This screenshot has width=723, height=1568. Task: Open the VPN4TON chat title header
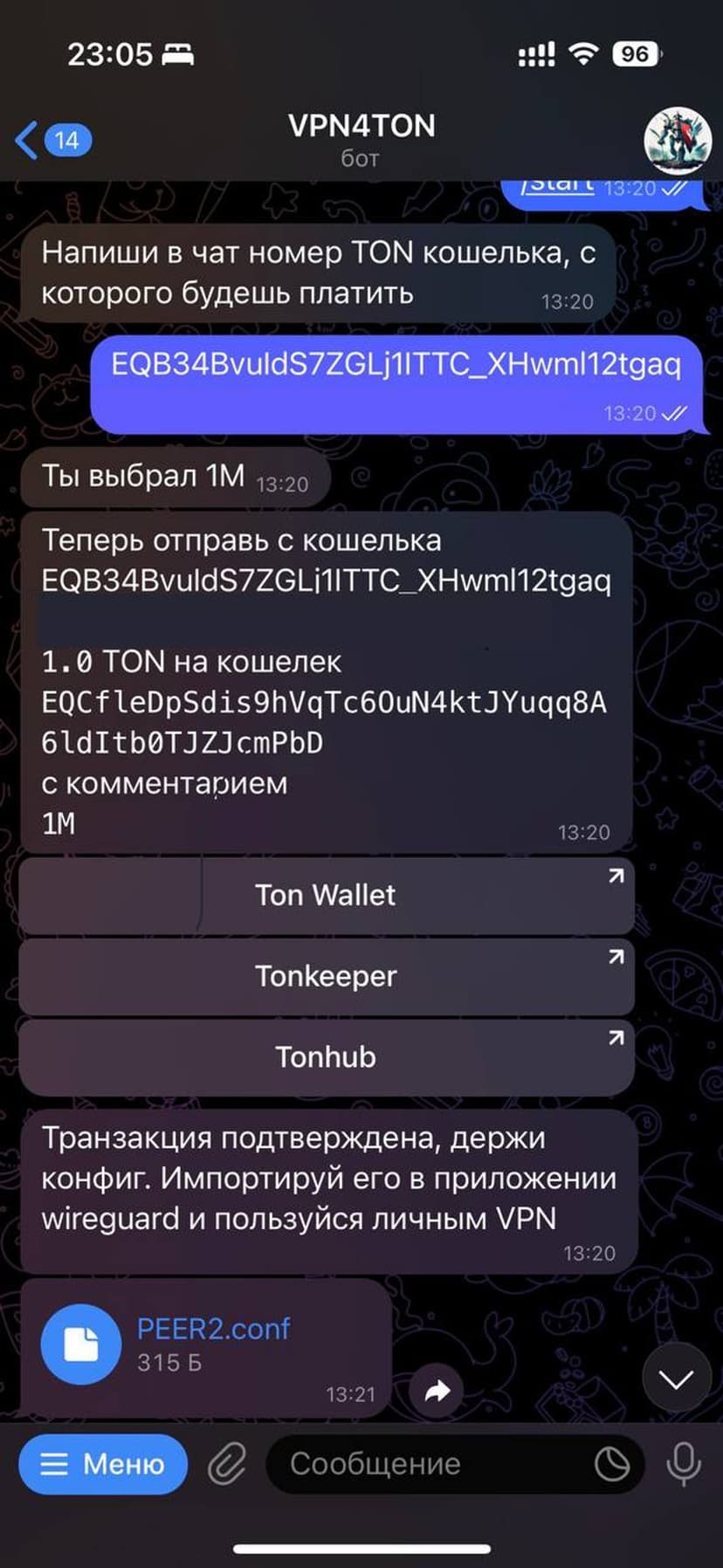361,138
